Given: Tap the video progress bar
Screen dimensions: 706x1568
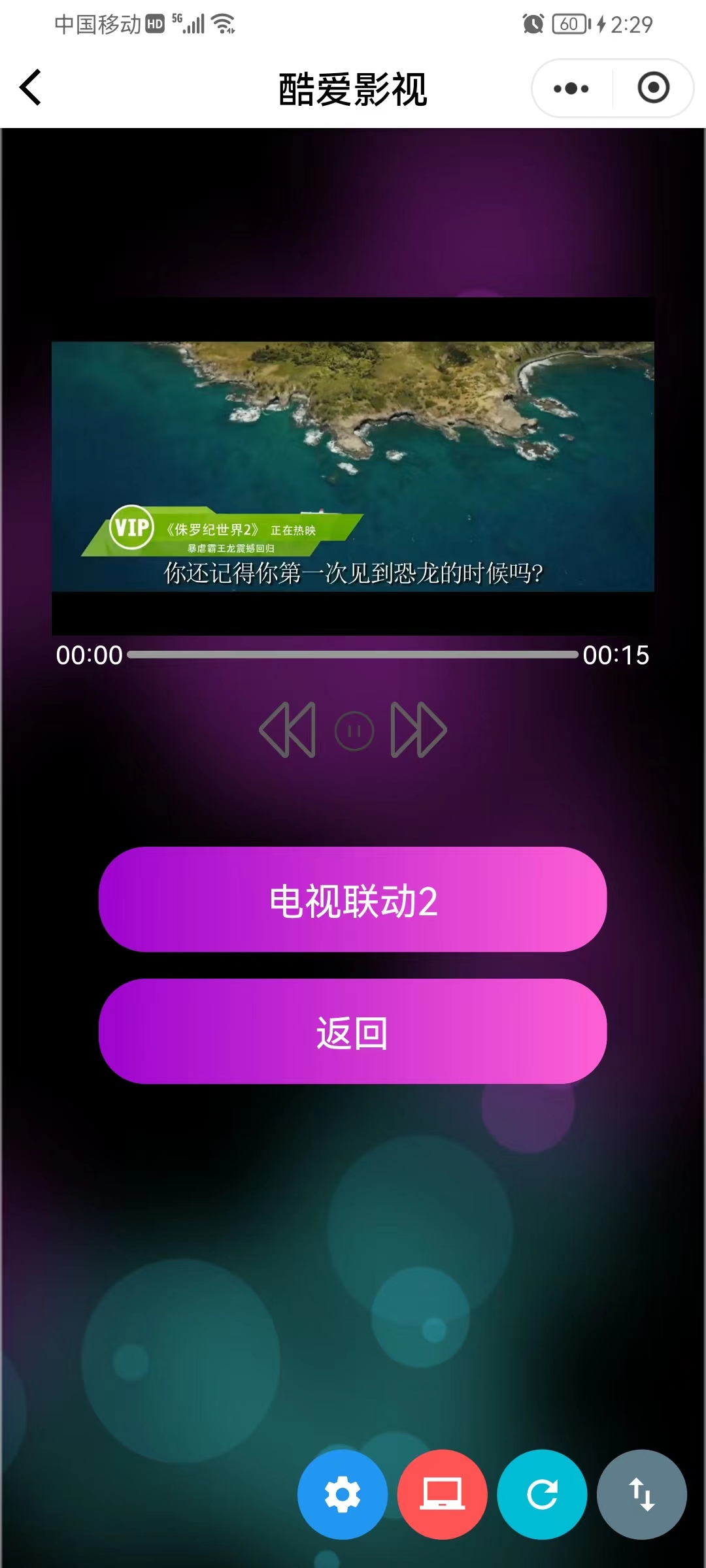Looking at the screenshot, I should (x=353, y=655).
